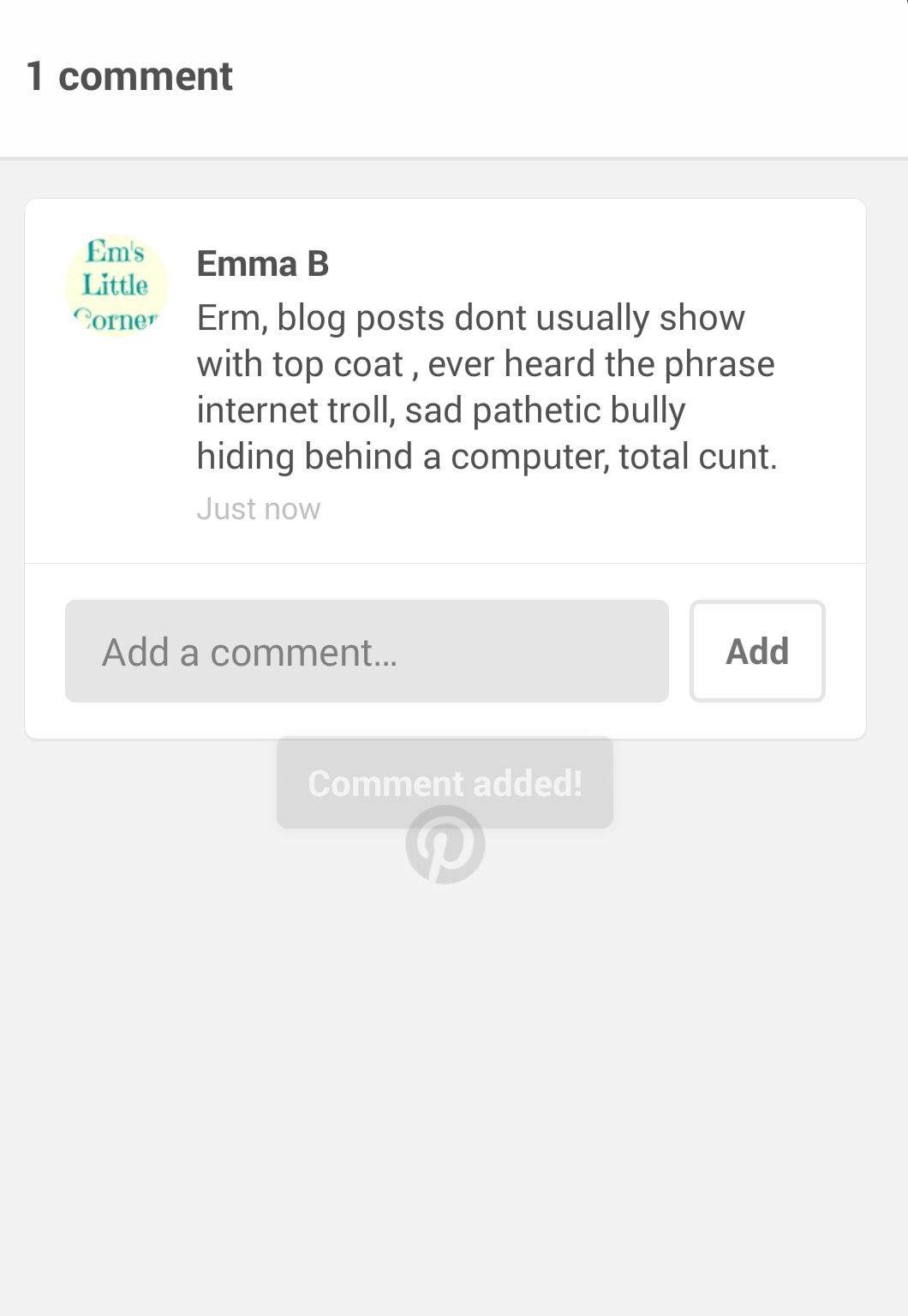Screen dimensions: 908x1316
Task: Open Emma B's profile avatar
Action: coord(116,285)
